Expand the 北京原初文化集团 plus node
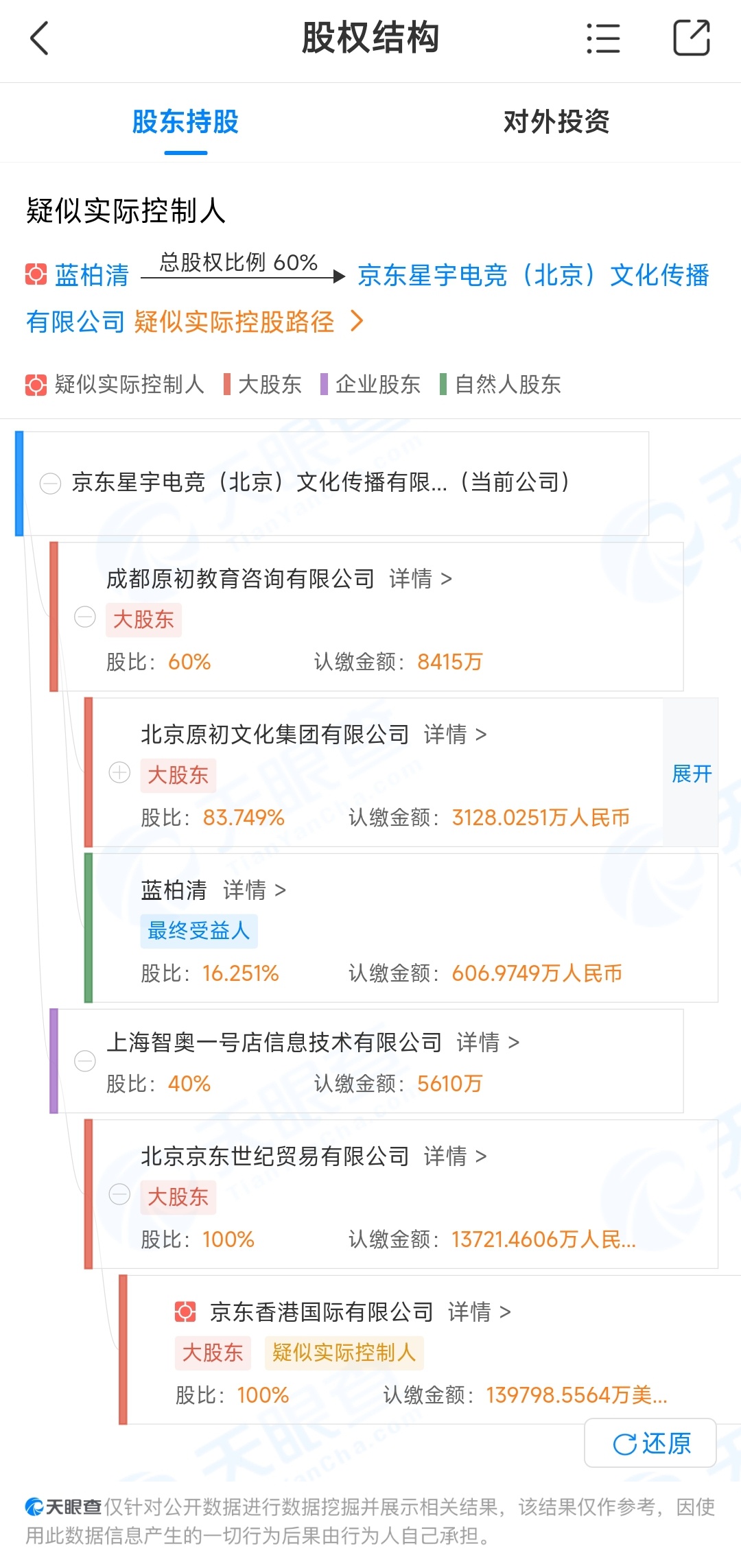This screenshot has height=1568, width=741. pos(119,772)
